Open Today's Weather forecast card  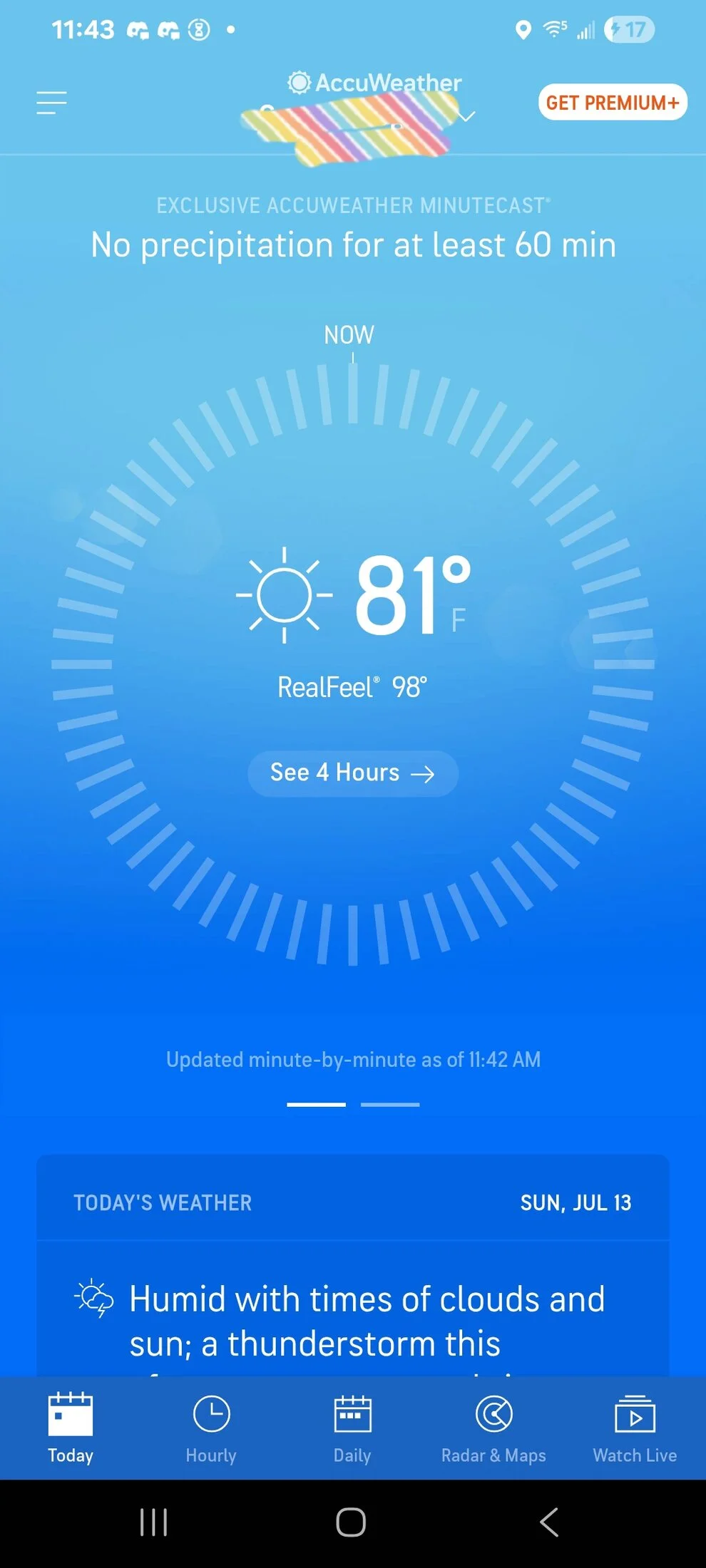tap(352, 1283)
